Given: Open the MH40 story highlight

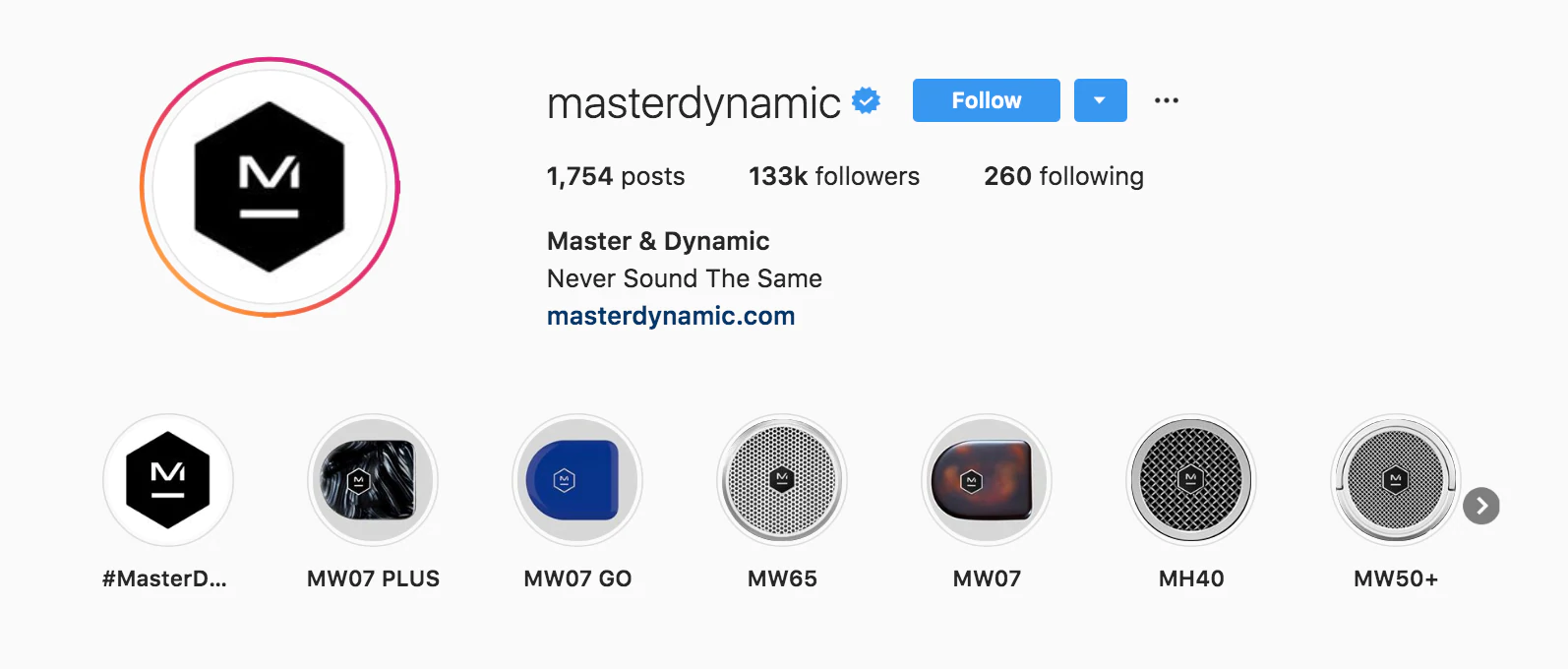Looking at the screenshot, I should pyautogui.click(x=1191, y=480).
